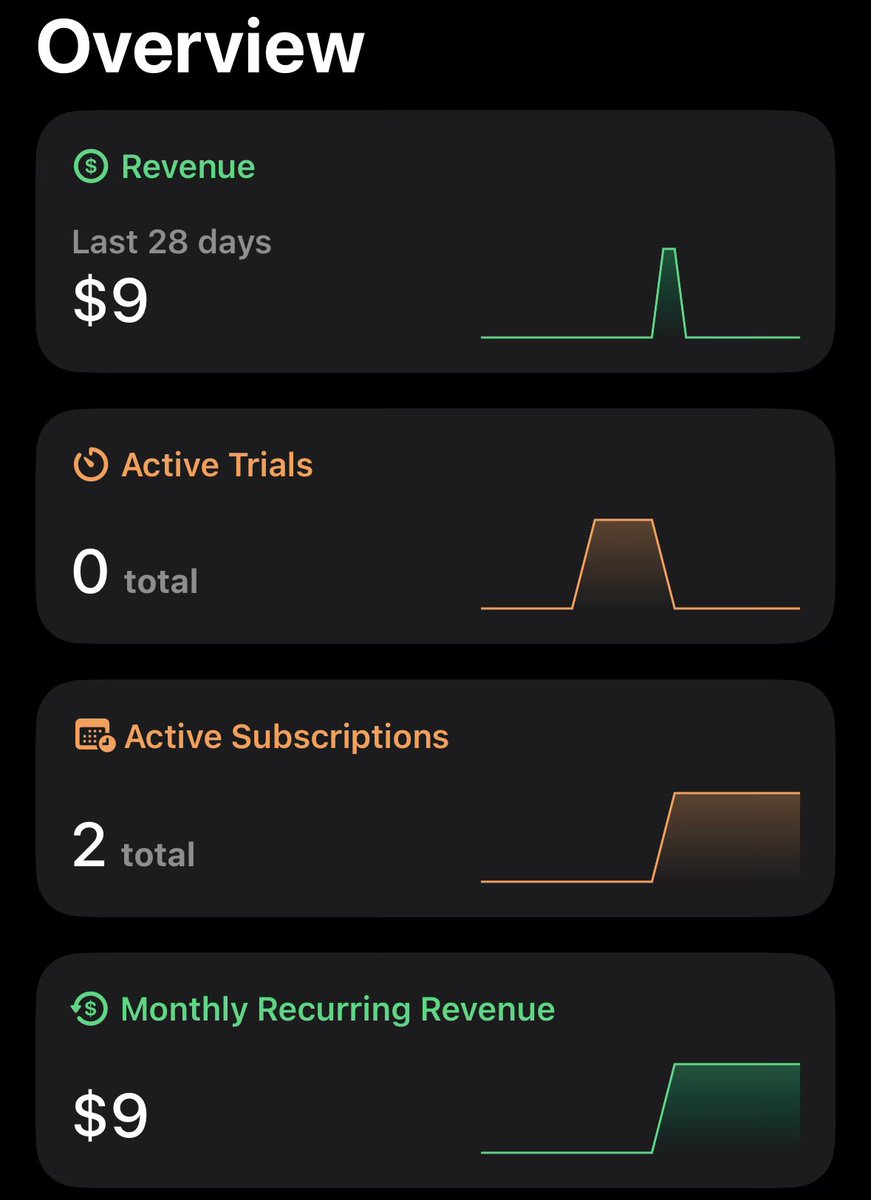Open the Active Subscriptions card
This screenshot has height=1200, width=871.
[435, 798]
